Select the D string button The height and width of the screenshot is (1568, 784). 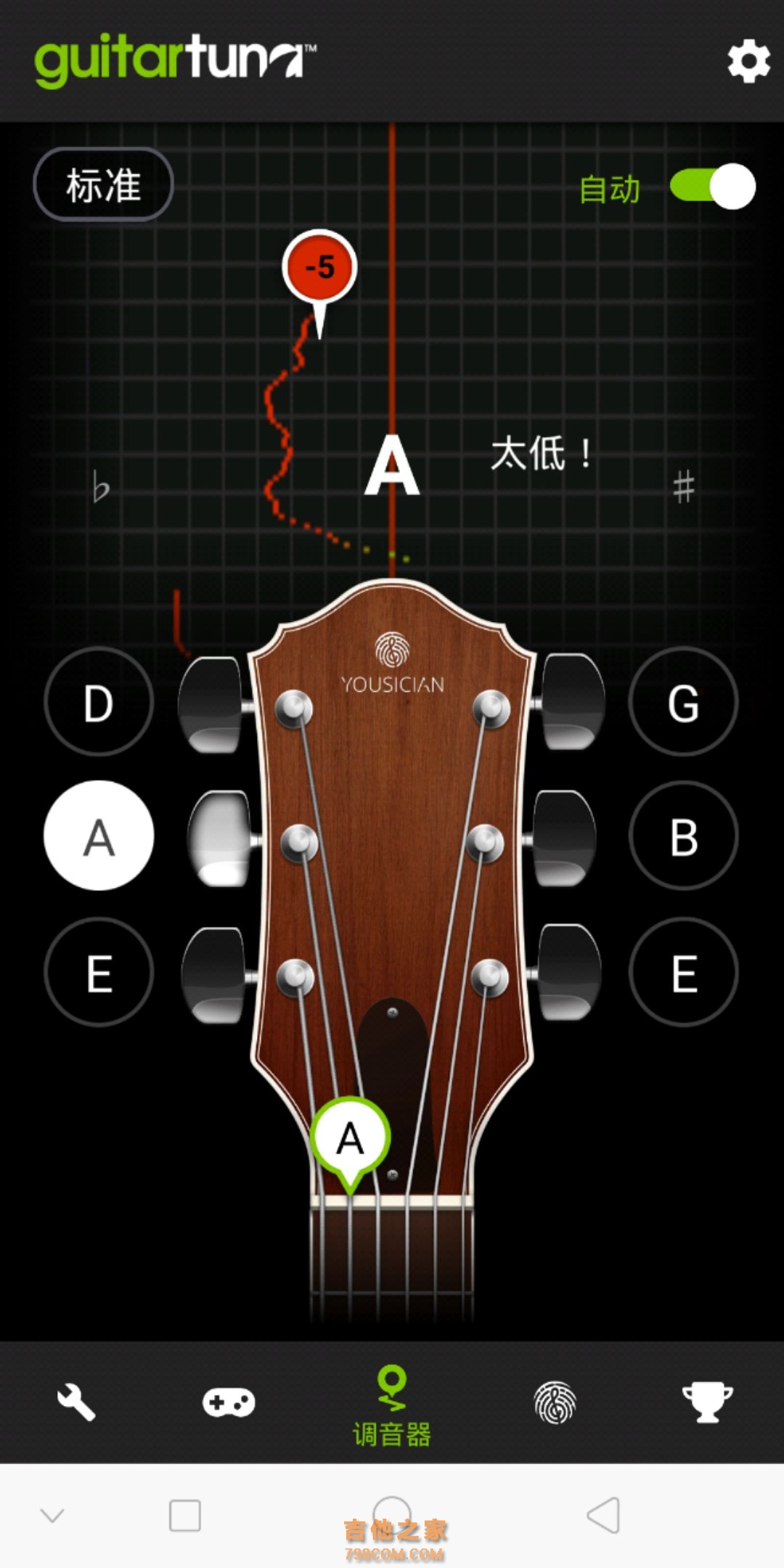pyautogui.click(x=99, y=702)
